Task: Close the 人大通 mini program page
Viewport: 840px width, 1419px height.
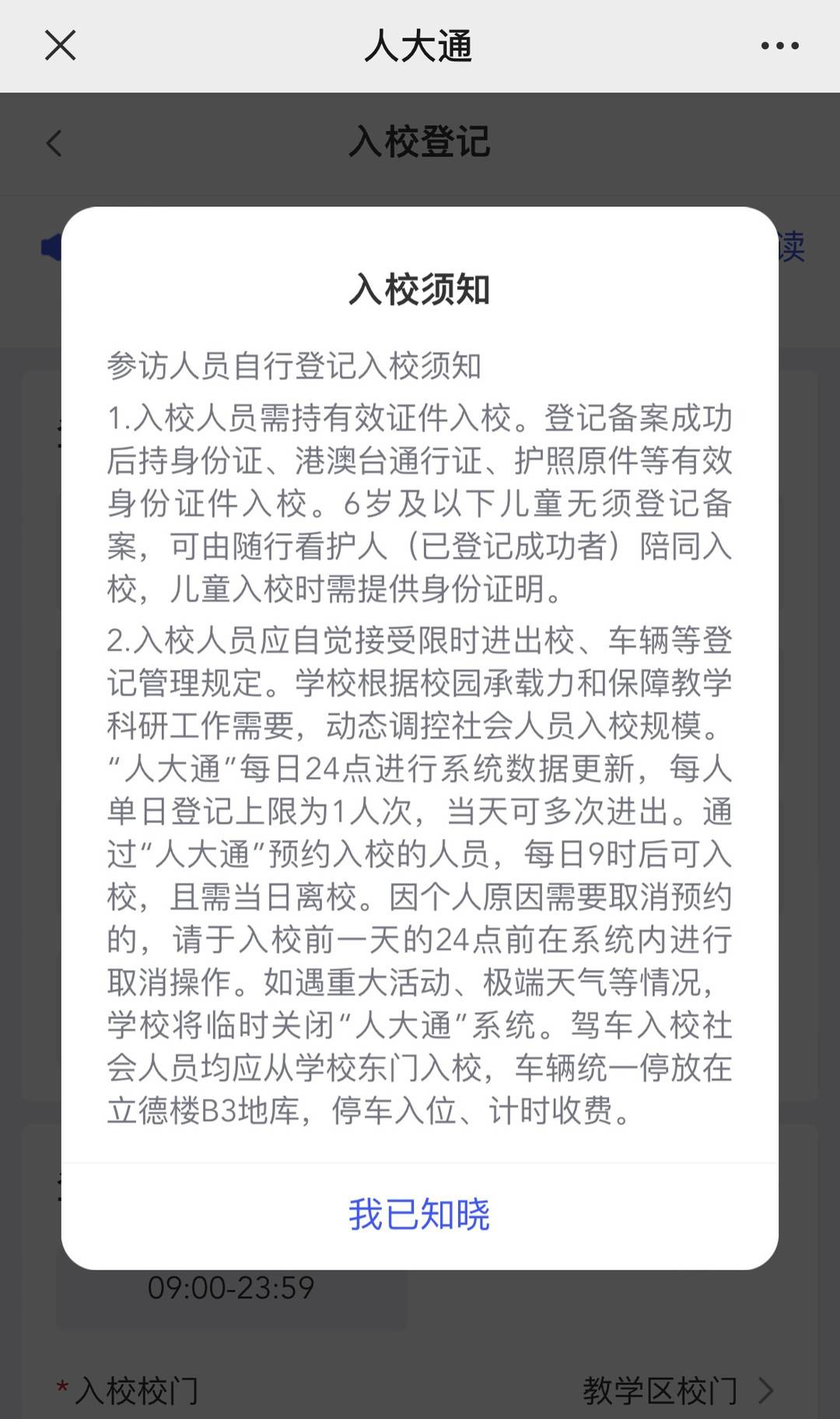Action: (60, 45)
